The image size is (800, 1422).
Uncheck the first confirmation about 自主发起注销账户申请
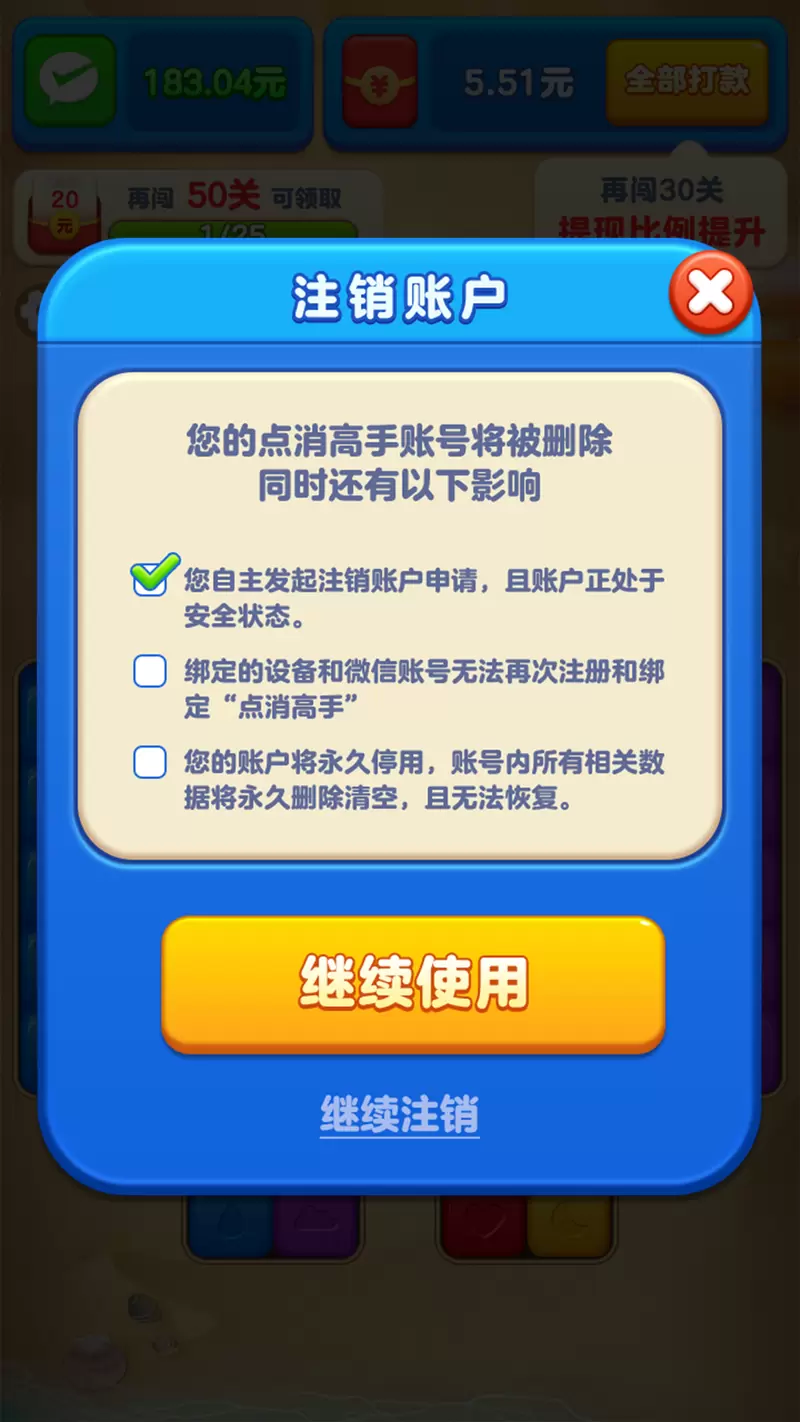tap(150, 577)
